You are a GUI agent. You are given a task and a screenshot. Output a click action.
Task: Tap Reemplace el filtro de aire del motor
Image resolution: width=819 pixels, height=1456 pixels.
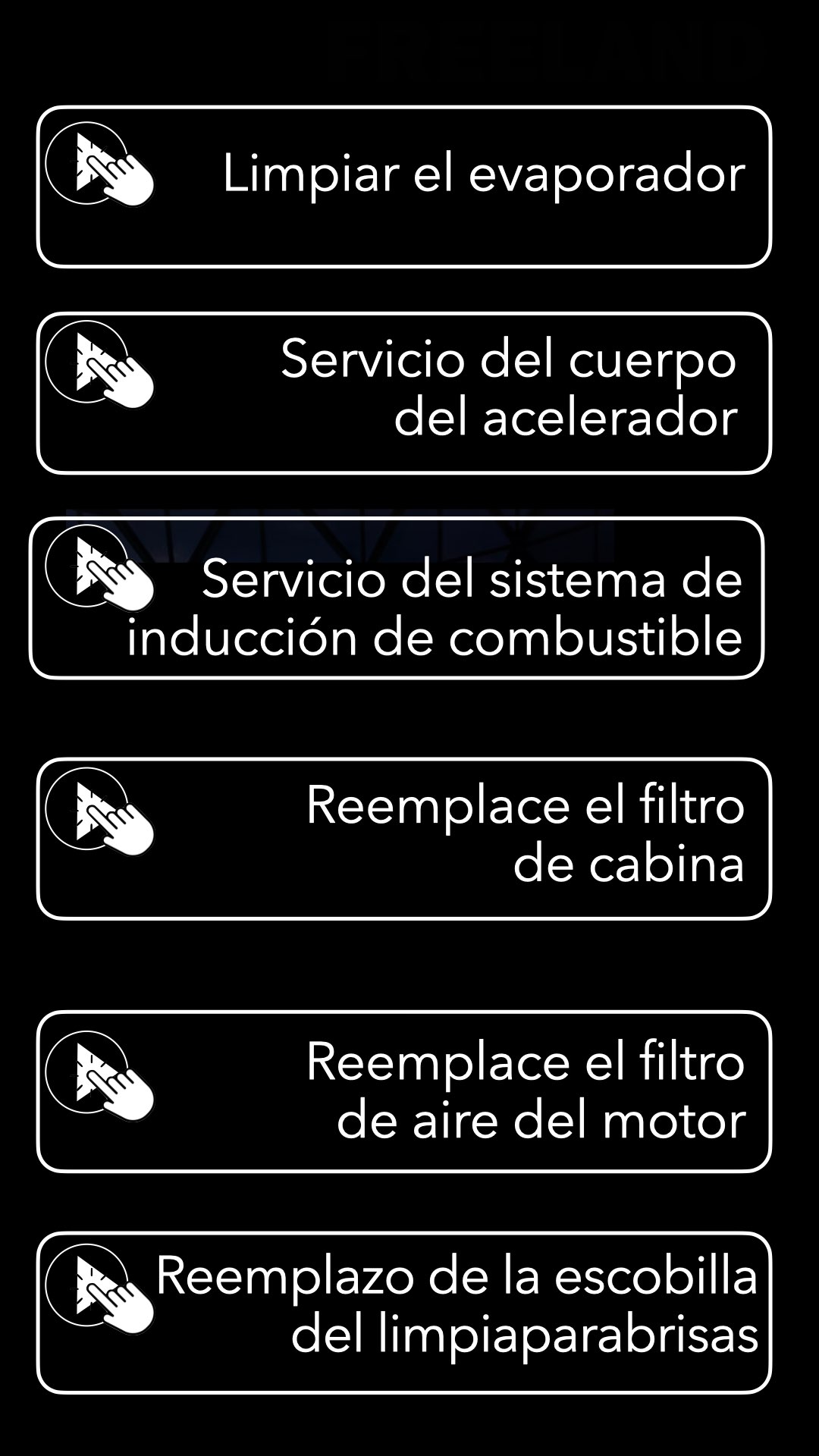coord(404,1091)
